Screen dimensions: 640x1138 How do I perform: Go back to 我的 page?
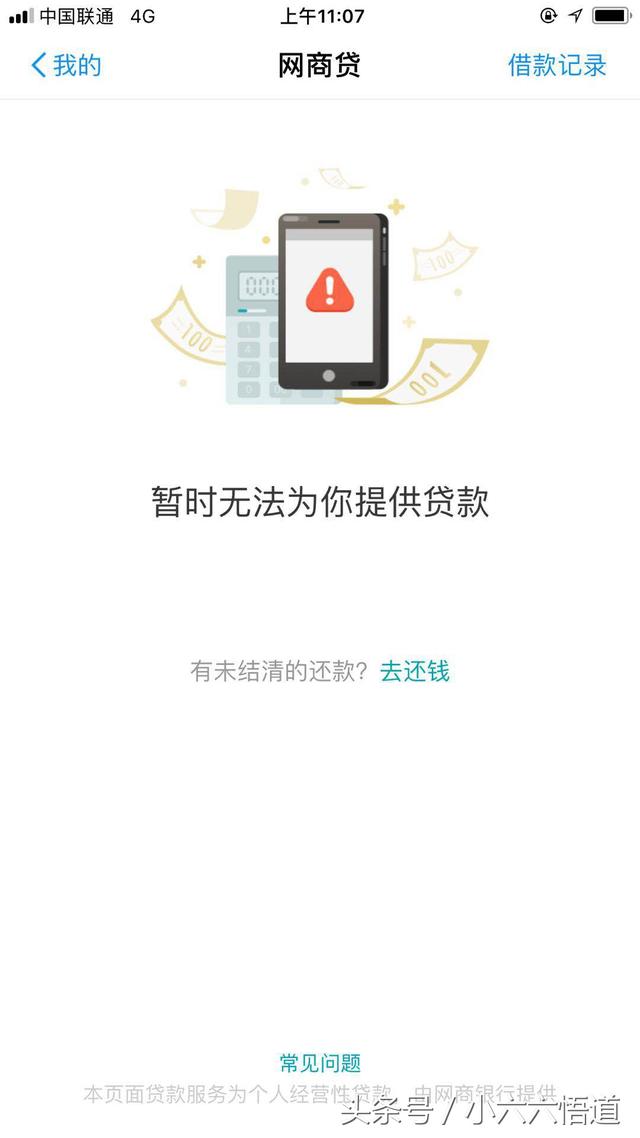[x=65, y=65]
